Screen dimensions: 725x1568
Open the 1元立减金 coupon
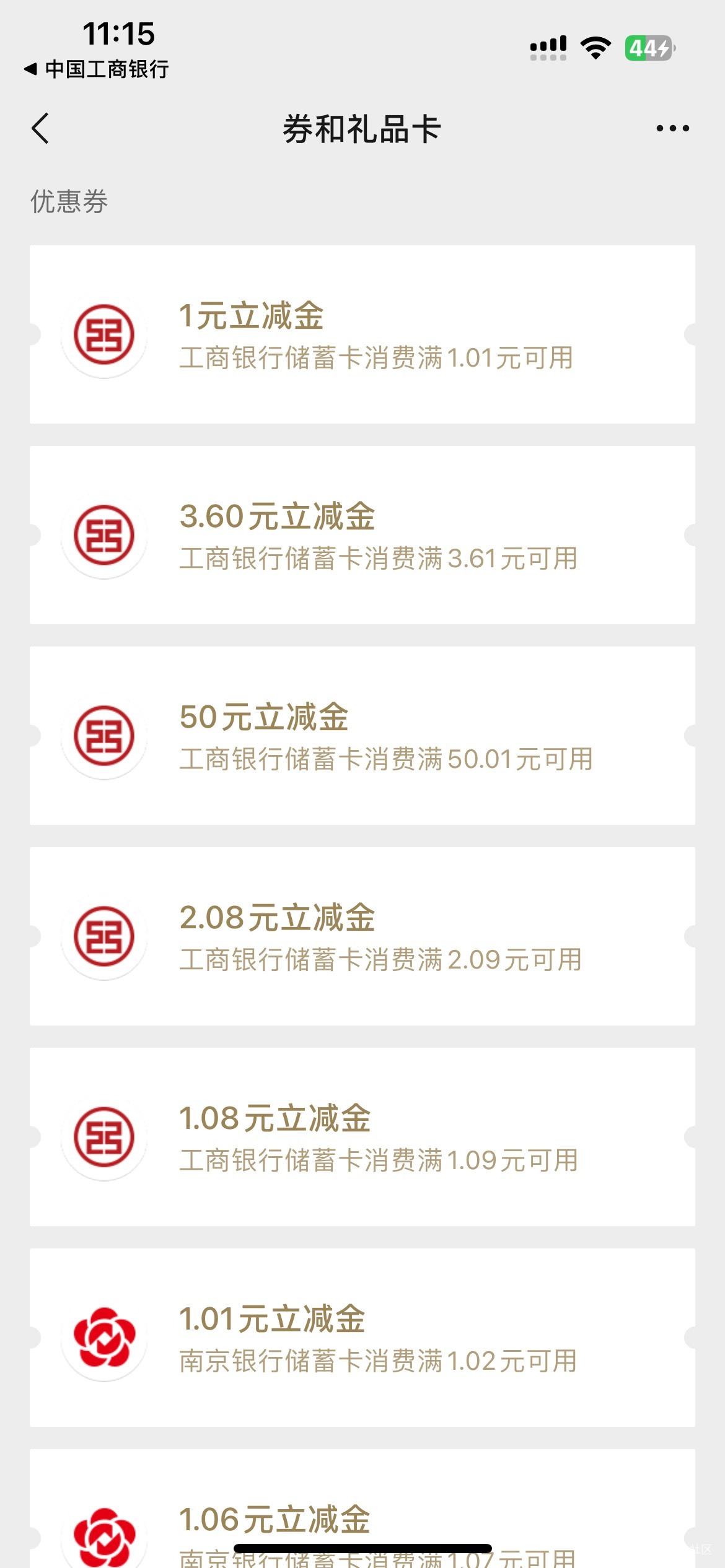click(x=362, y=334)
